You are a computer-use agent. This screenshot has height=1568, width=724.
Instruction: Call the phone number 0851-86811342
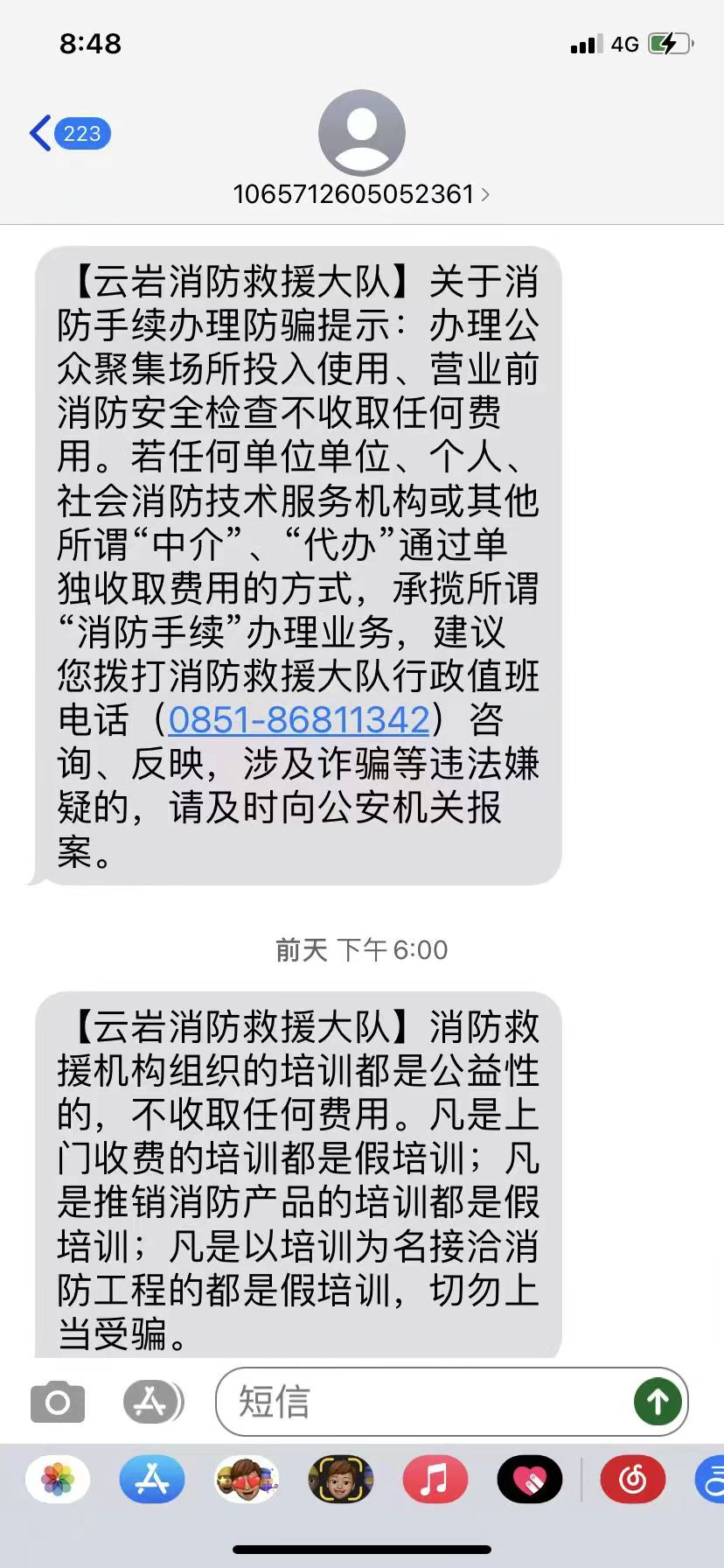299,720
